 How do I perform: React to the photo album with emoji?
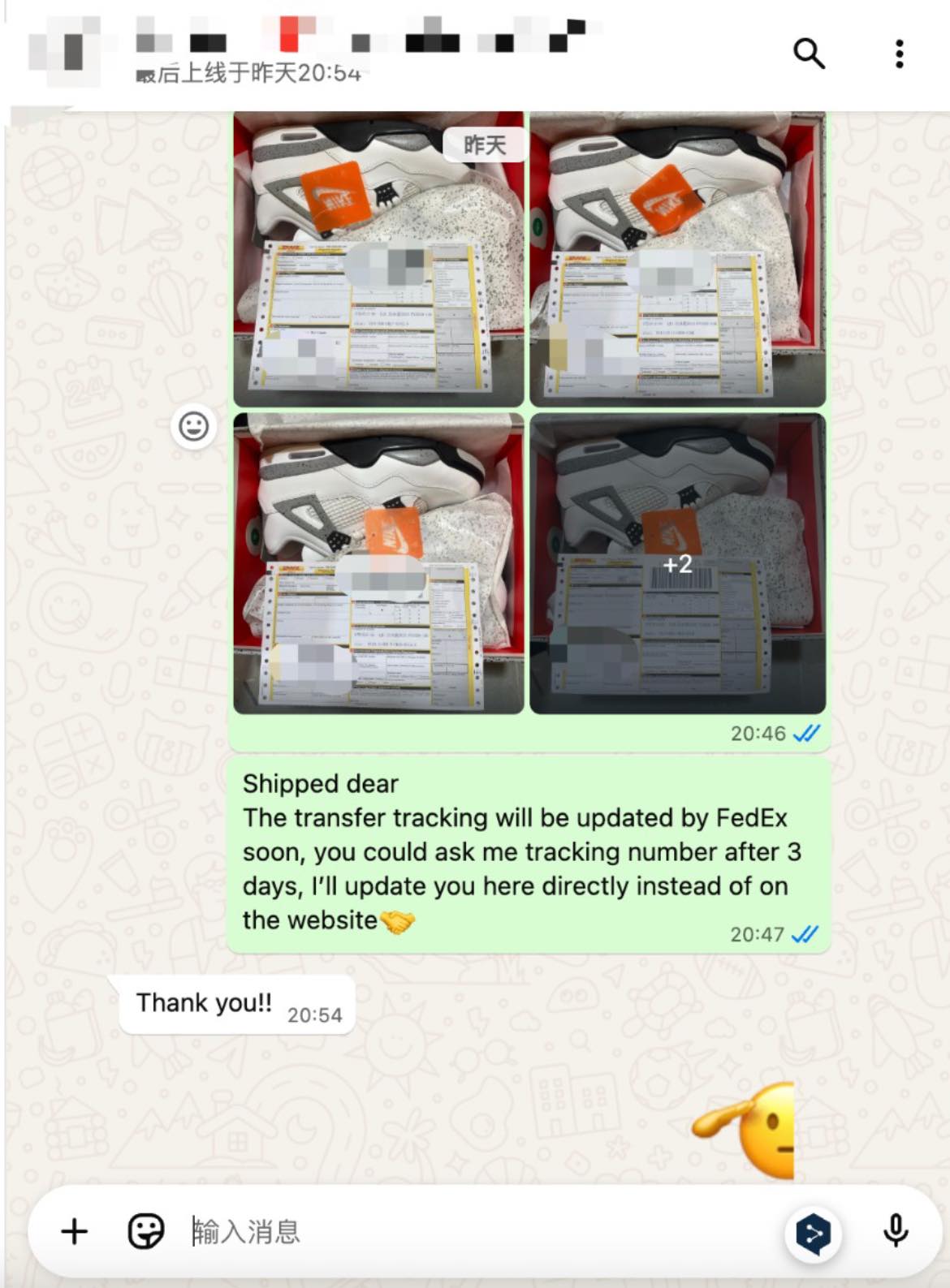tap(193, 426)
